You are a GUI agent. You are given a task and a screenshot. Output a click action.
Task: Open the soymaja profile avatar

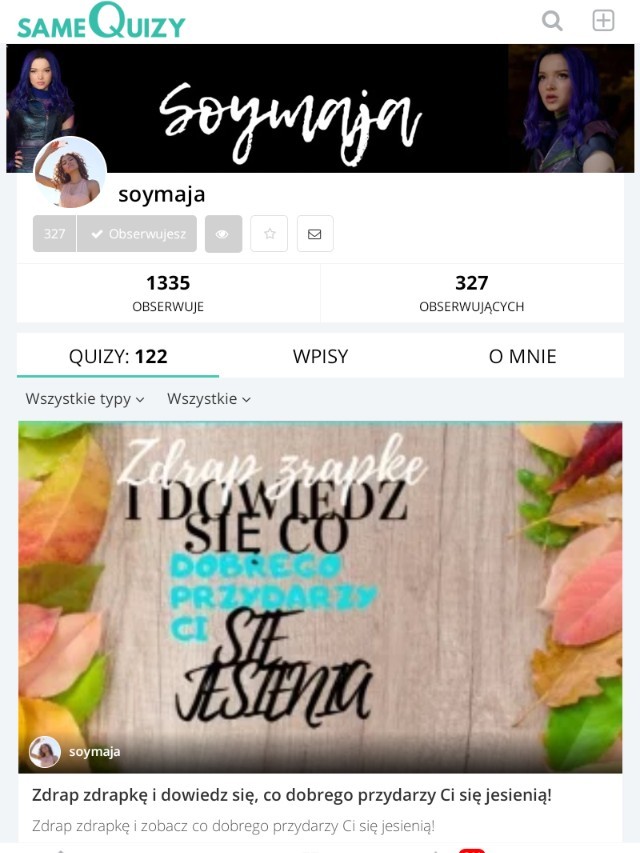70,172
